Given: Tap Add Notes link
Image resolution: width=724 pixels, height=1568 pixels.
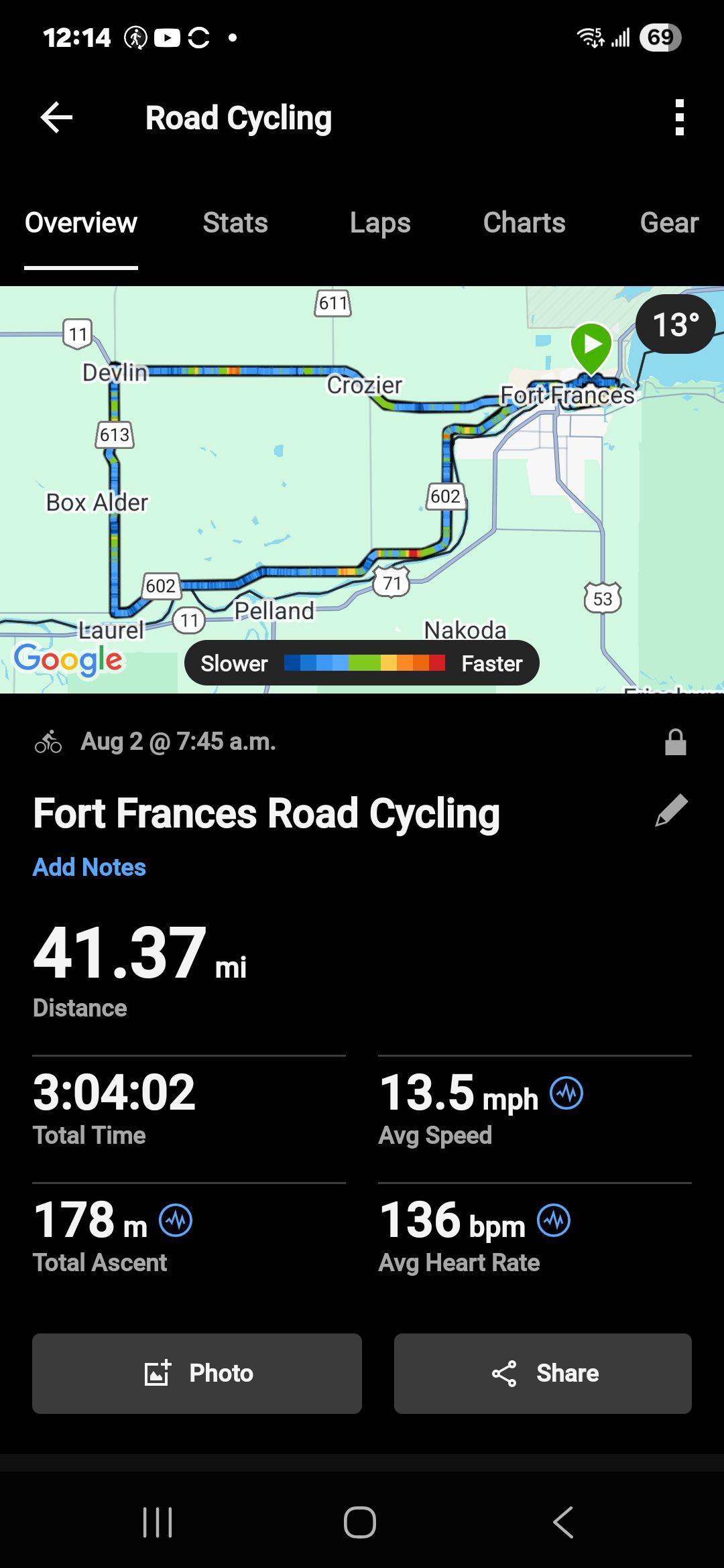Looking at the screenshot, I should click(89, 867).
